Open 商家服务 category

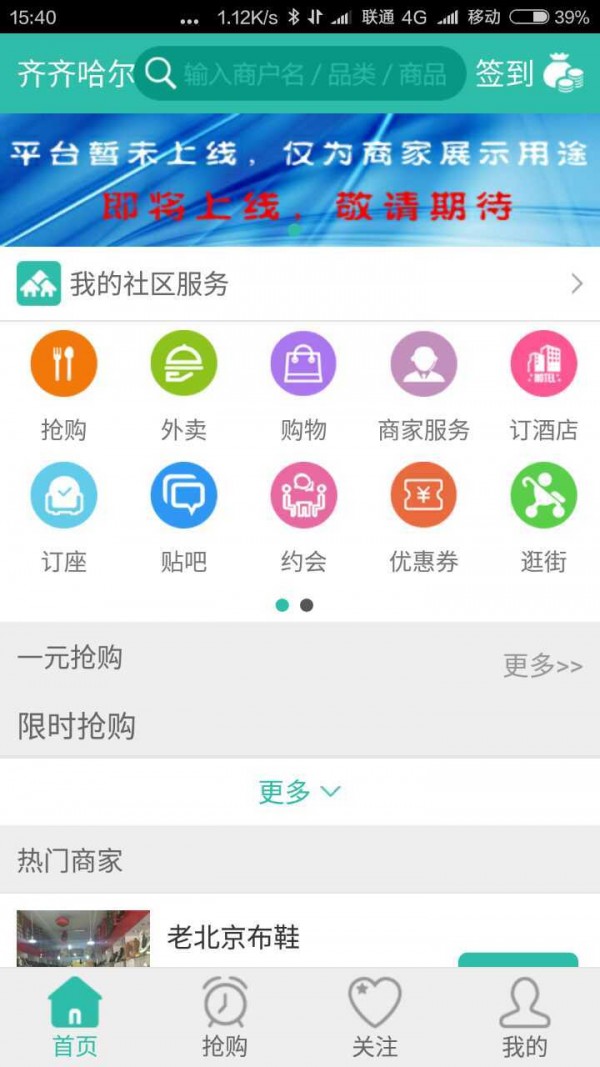tap(423, 364)
